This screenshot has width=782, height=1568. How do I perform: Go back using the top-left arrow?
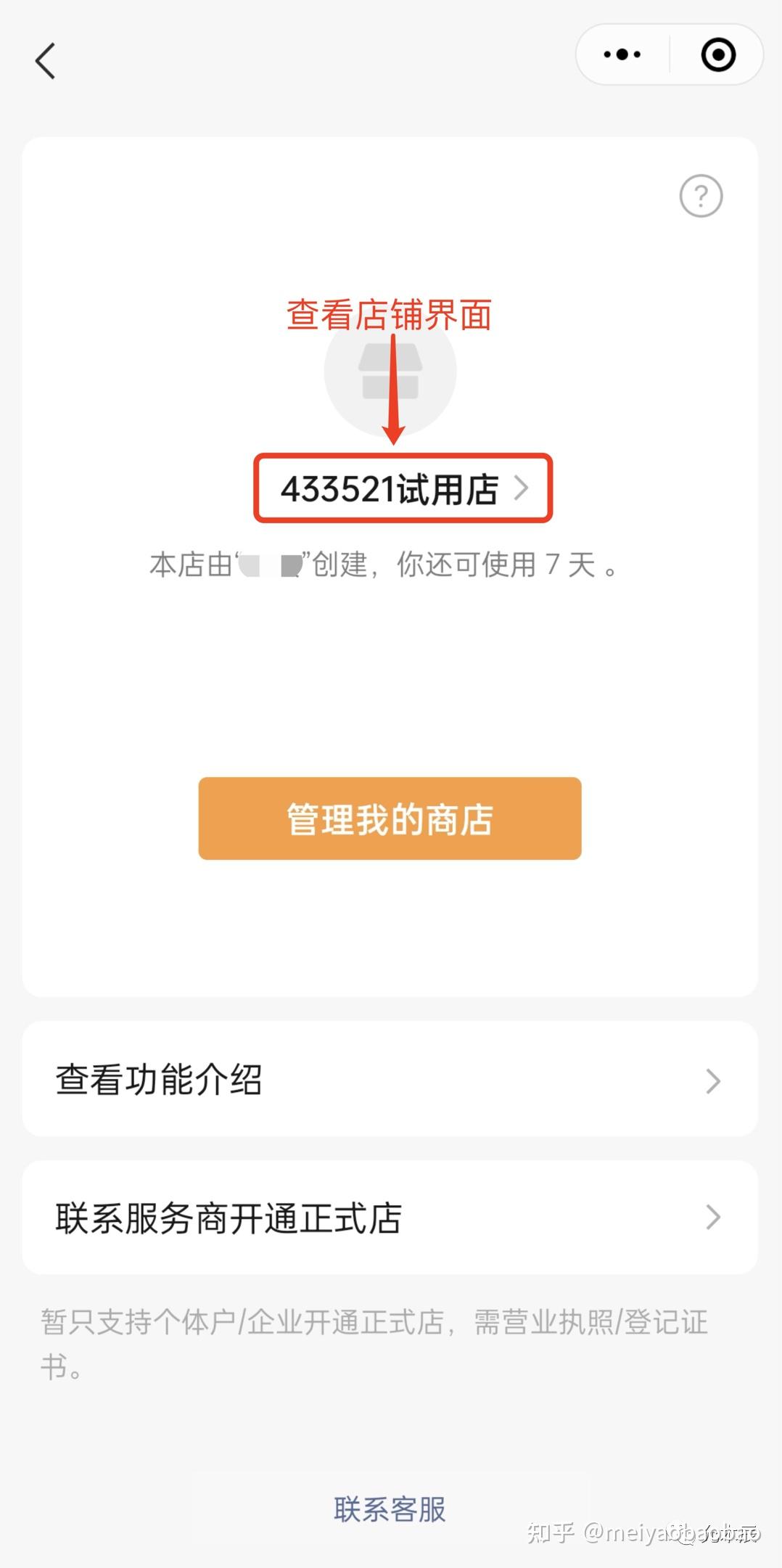pos(45,60)
